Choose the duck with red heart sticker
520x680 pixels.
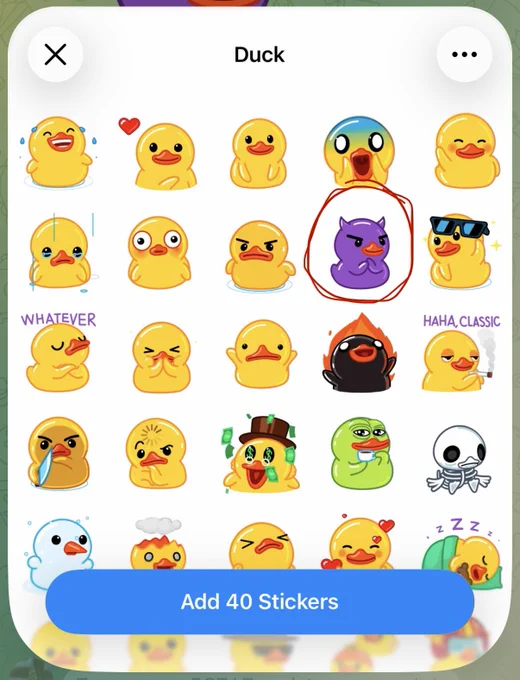point(159,153)
